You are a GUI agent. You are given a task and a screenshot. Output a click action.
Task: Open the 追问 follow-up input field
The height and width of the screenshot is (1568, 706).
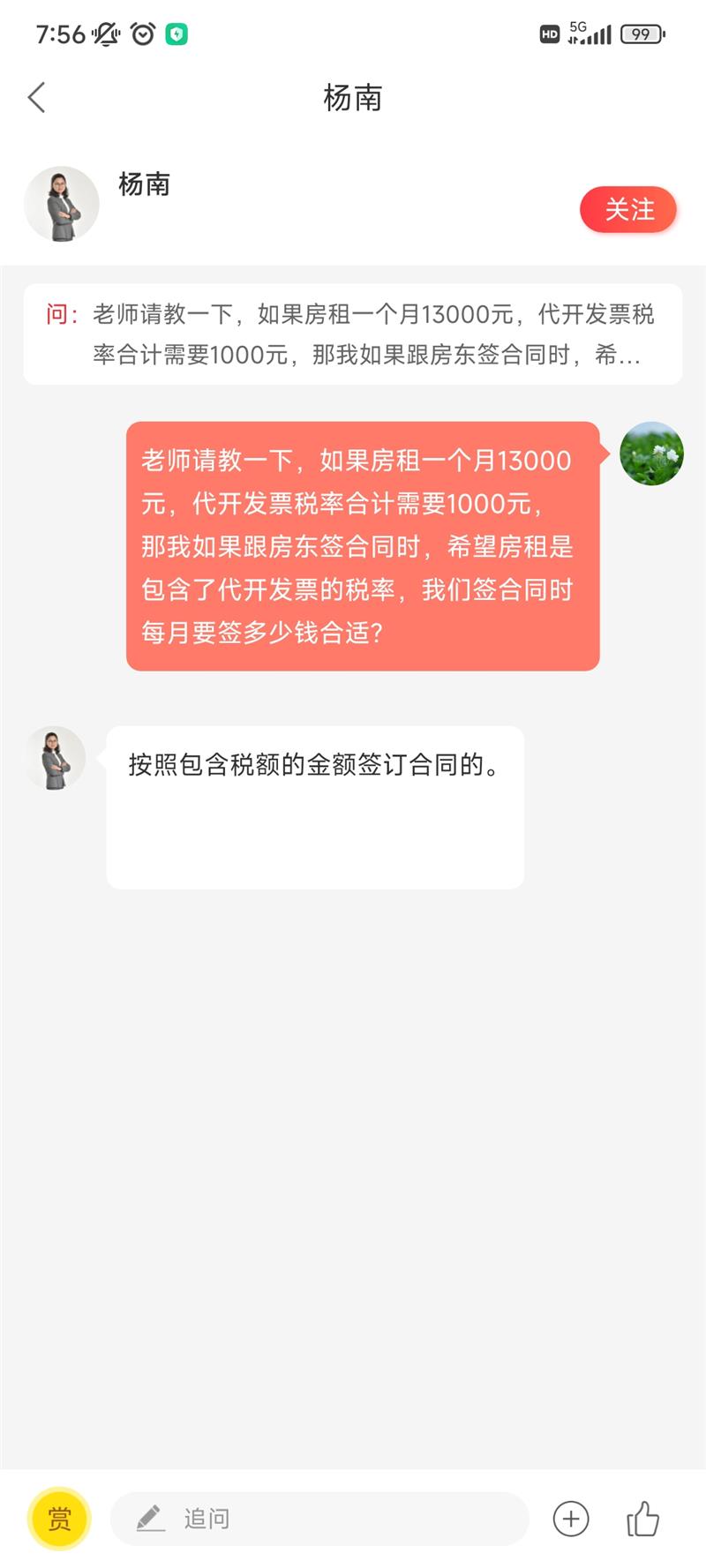(x=319, y=1519)
